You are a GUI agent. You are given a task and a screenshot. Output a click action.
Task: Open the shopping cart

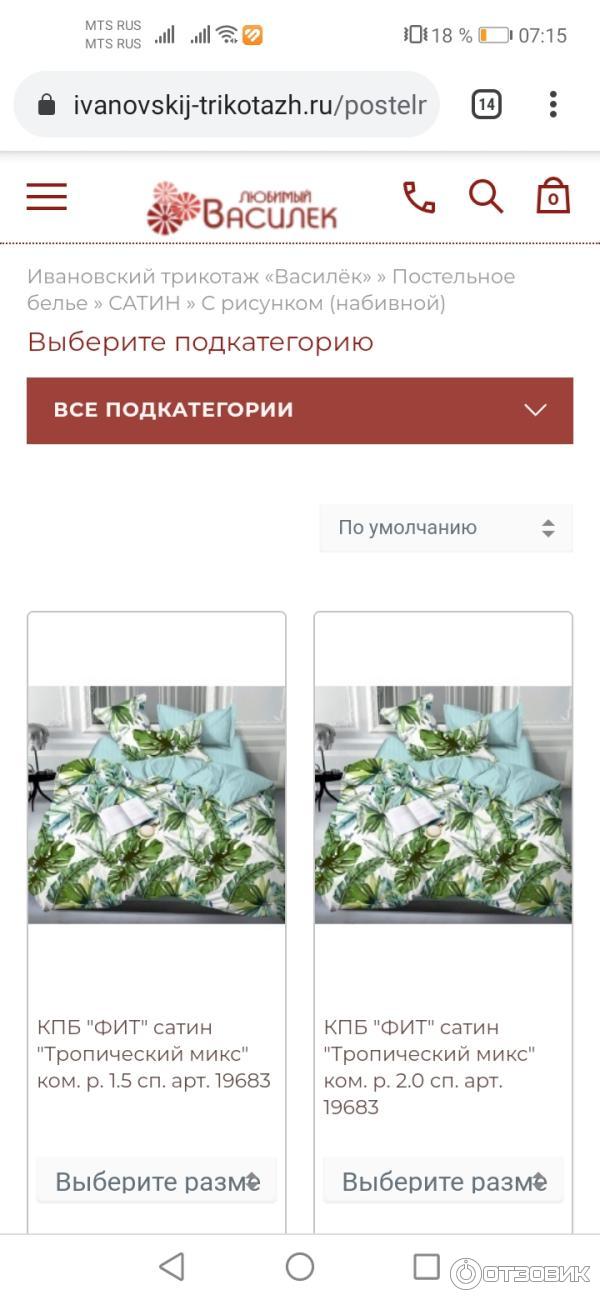pos(552,196)
